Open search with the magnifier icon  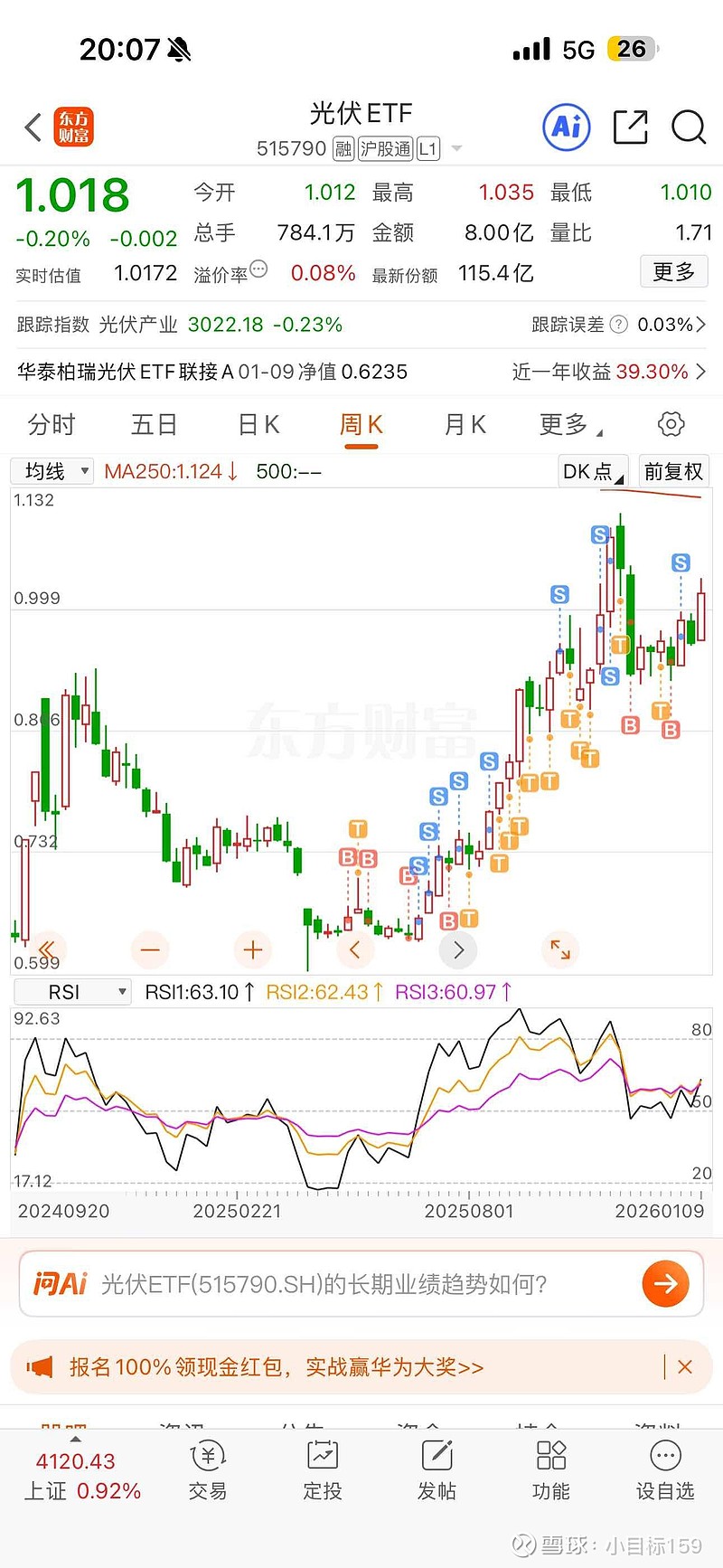(689, 128)
